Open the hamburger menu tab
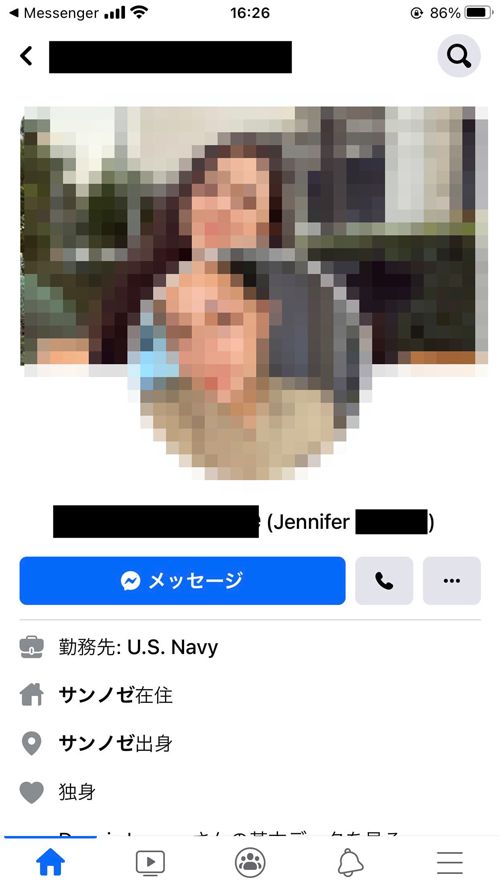Image resolution: width=500 pixels, height=889 pixels. click(450, 863)
